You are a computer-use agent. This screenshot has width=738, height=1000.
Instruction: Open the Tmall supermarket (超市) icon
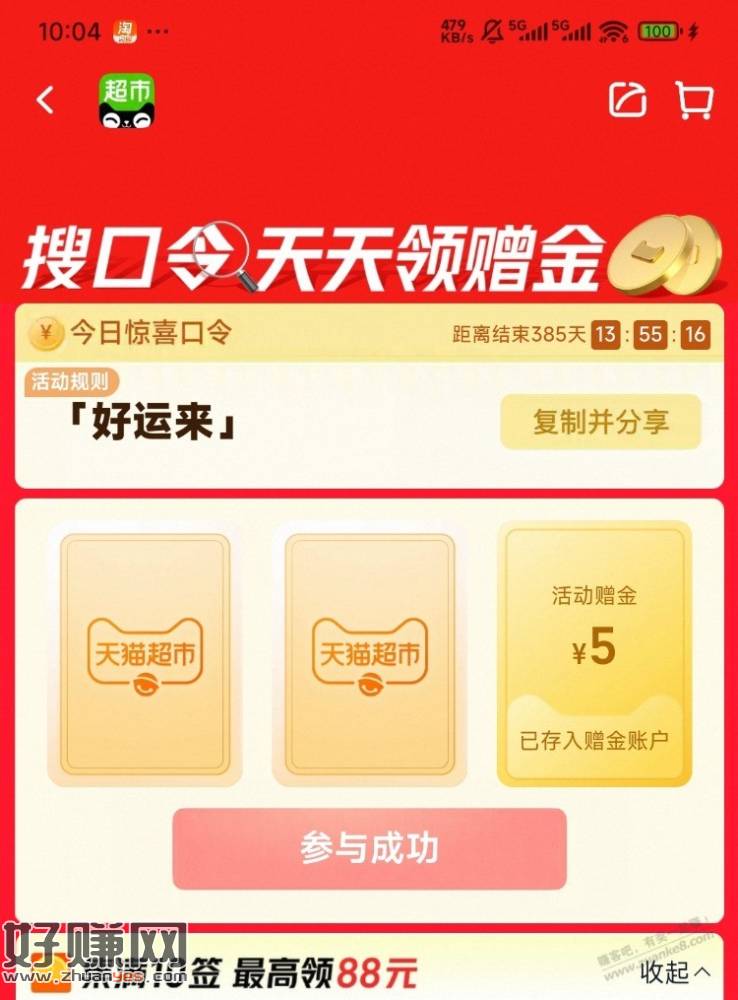127,100
